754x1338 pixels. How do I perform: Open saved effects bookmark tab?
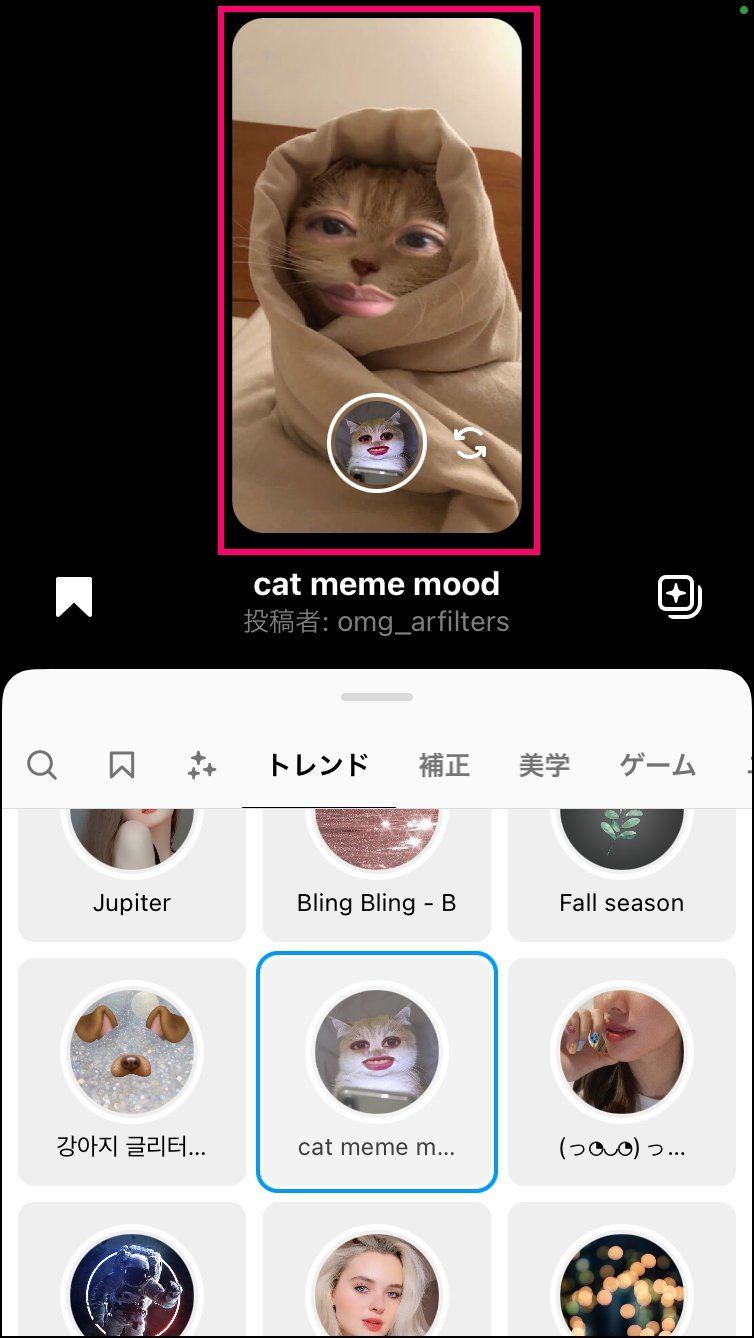pos(122,766)
